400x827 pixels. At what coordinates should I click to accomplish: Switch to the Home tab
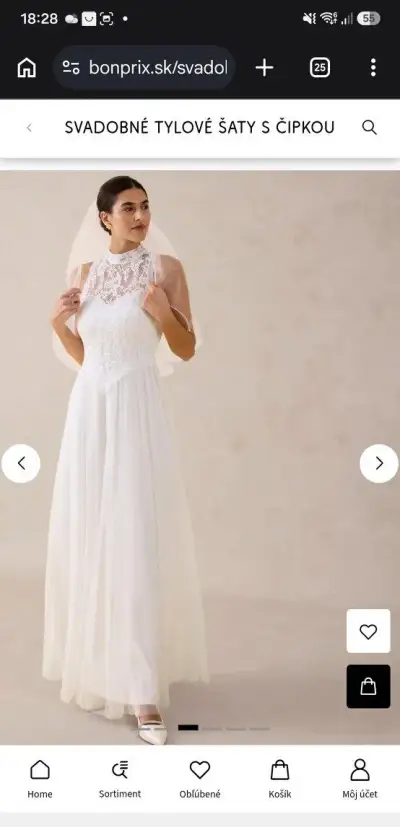click(40, 780)
